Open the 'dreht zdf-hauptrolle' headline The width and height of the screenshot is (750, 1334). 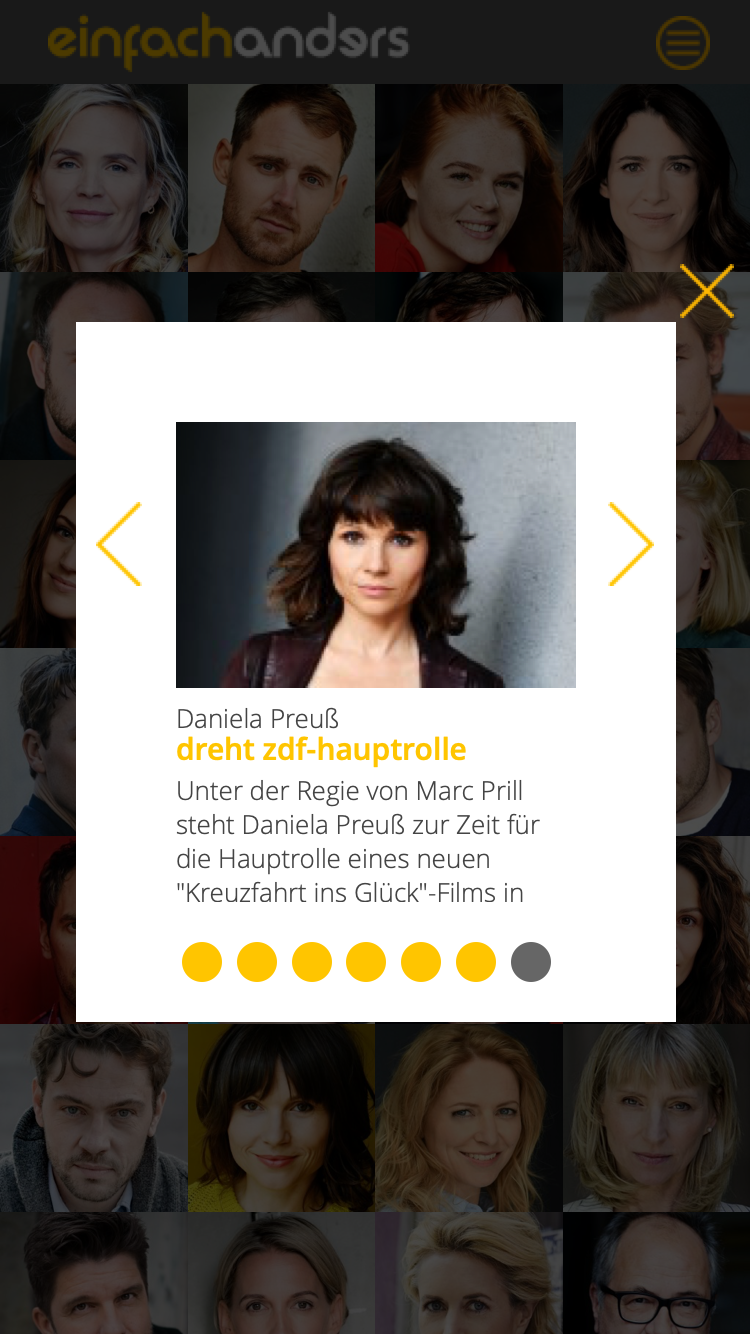click(321, 749)
